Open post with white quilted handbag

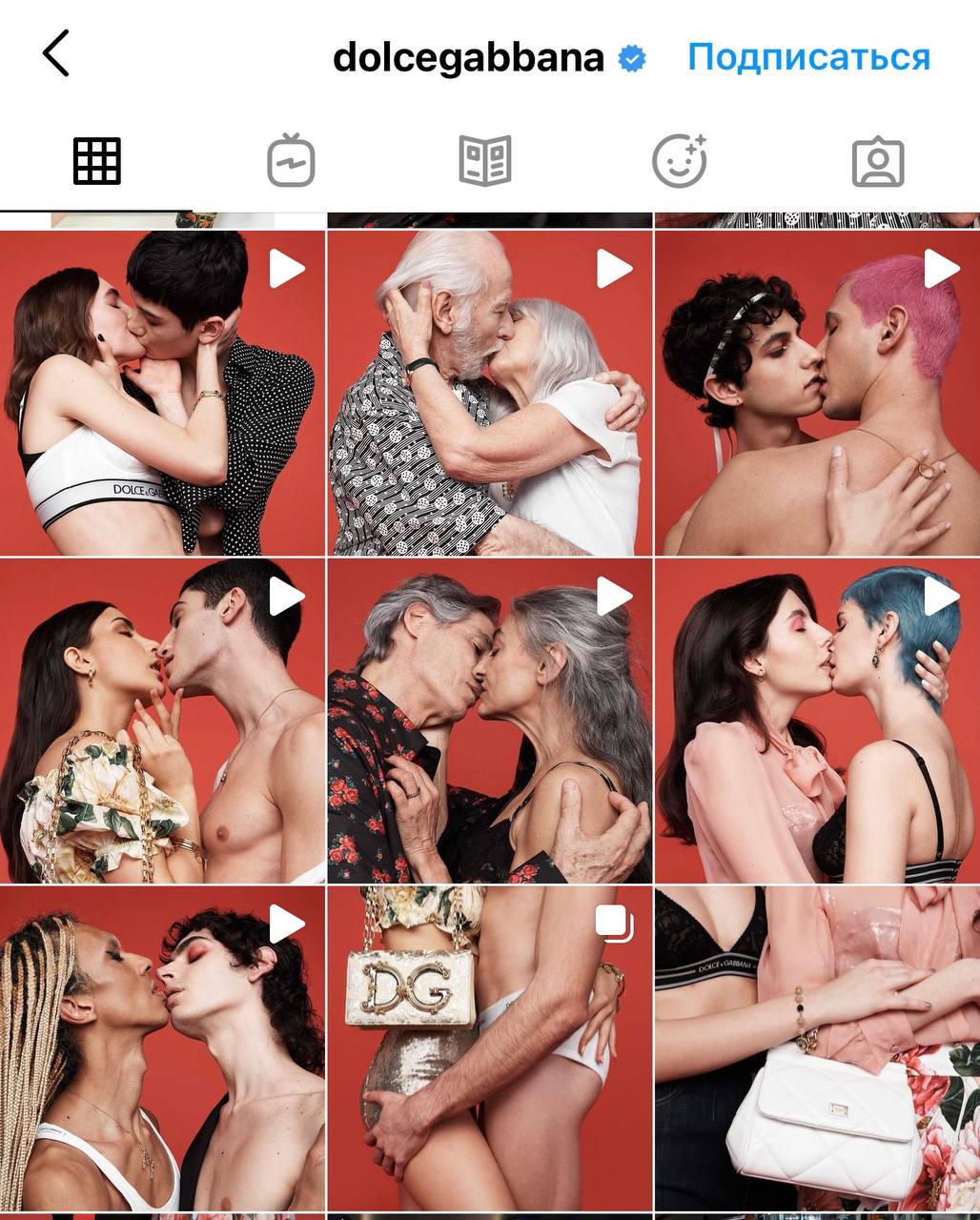817,1048
